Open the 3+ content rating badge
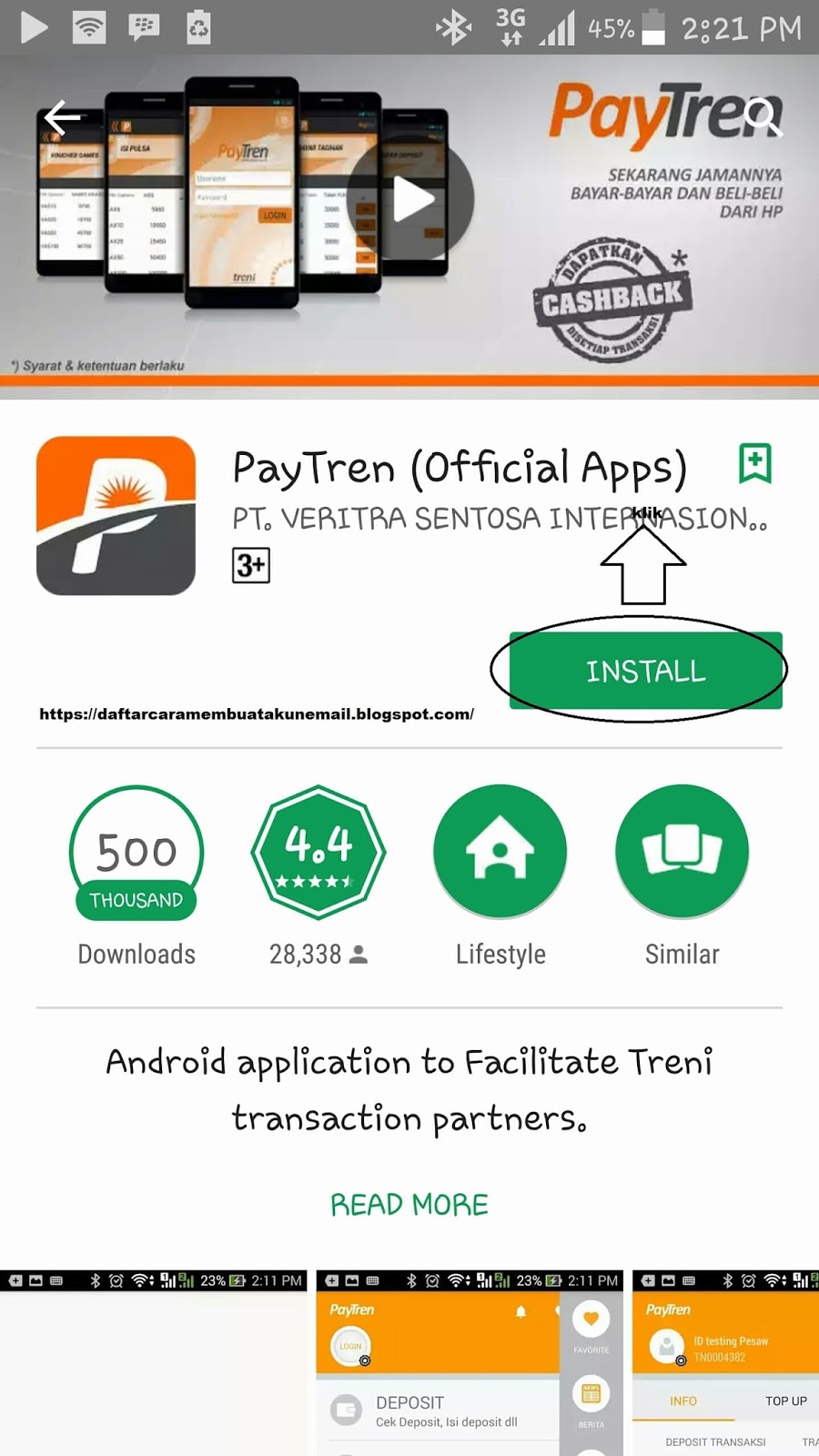The width and height of the screenshot is (819, 1456). click(x=251, y=565)
